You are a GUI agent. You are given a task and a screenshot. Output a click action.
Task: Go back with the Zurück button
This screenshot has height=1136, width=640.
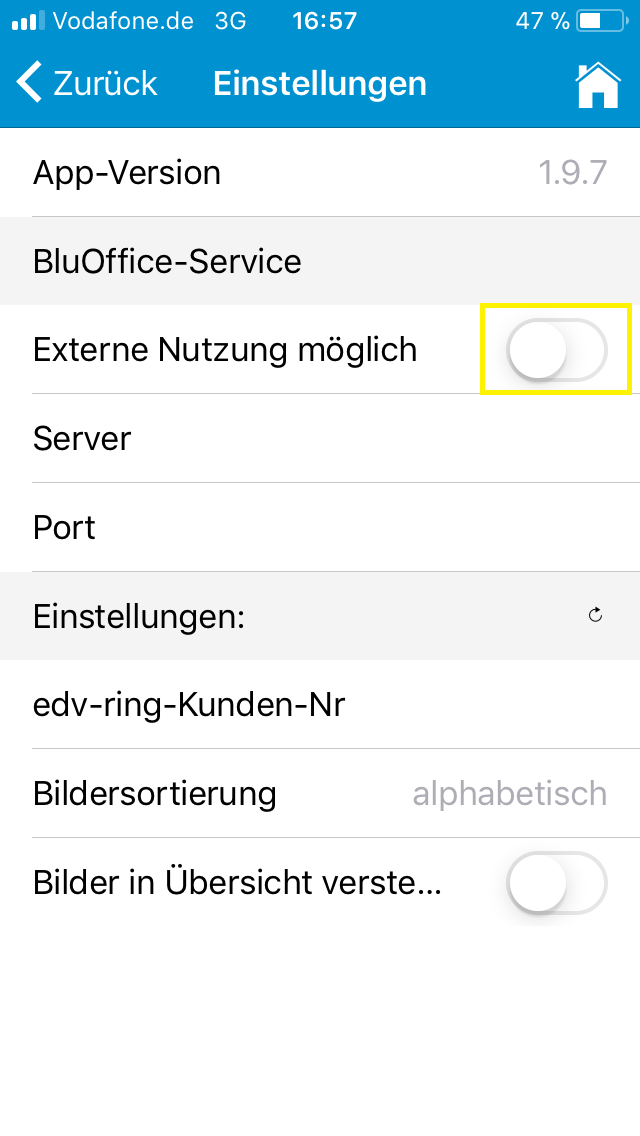coord(88,83)
